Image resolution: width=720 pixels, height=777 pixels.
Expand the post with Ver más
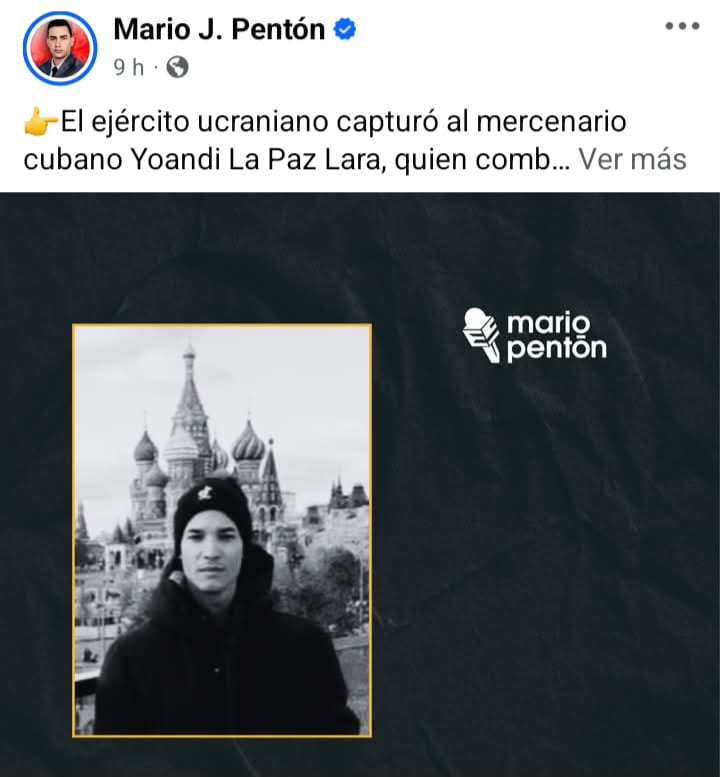click(x=633, y=159)
